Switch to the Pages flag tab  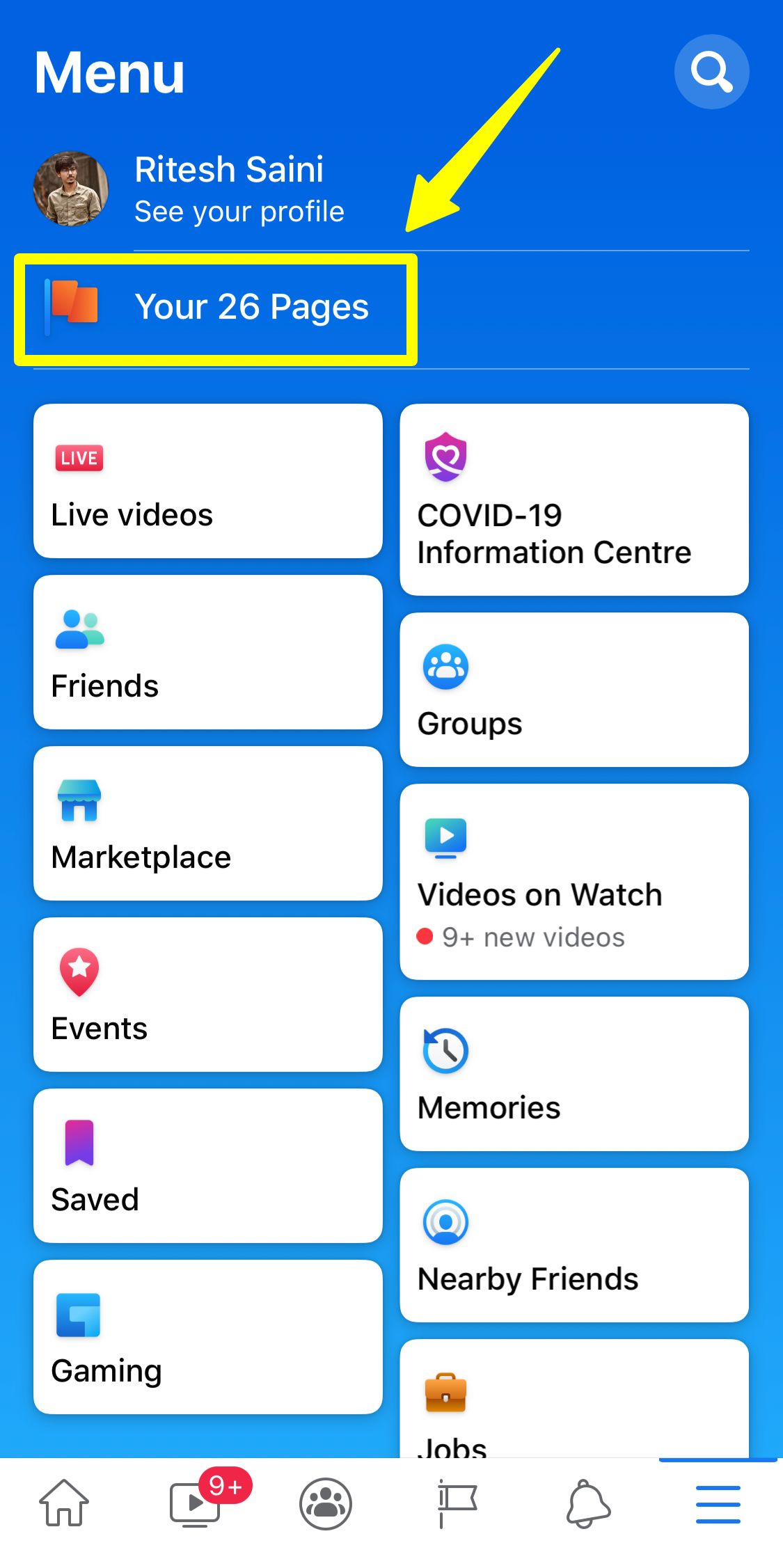[x=457, y=1503]
